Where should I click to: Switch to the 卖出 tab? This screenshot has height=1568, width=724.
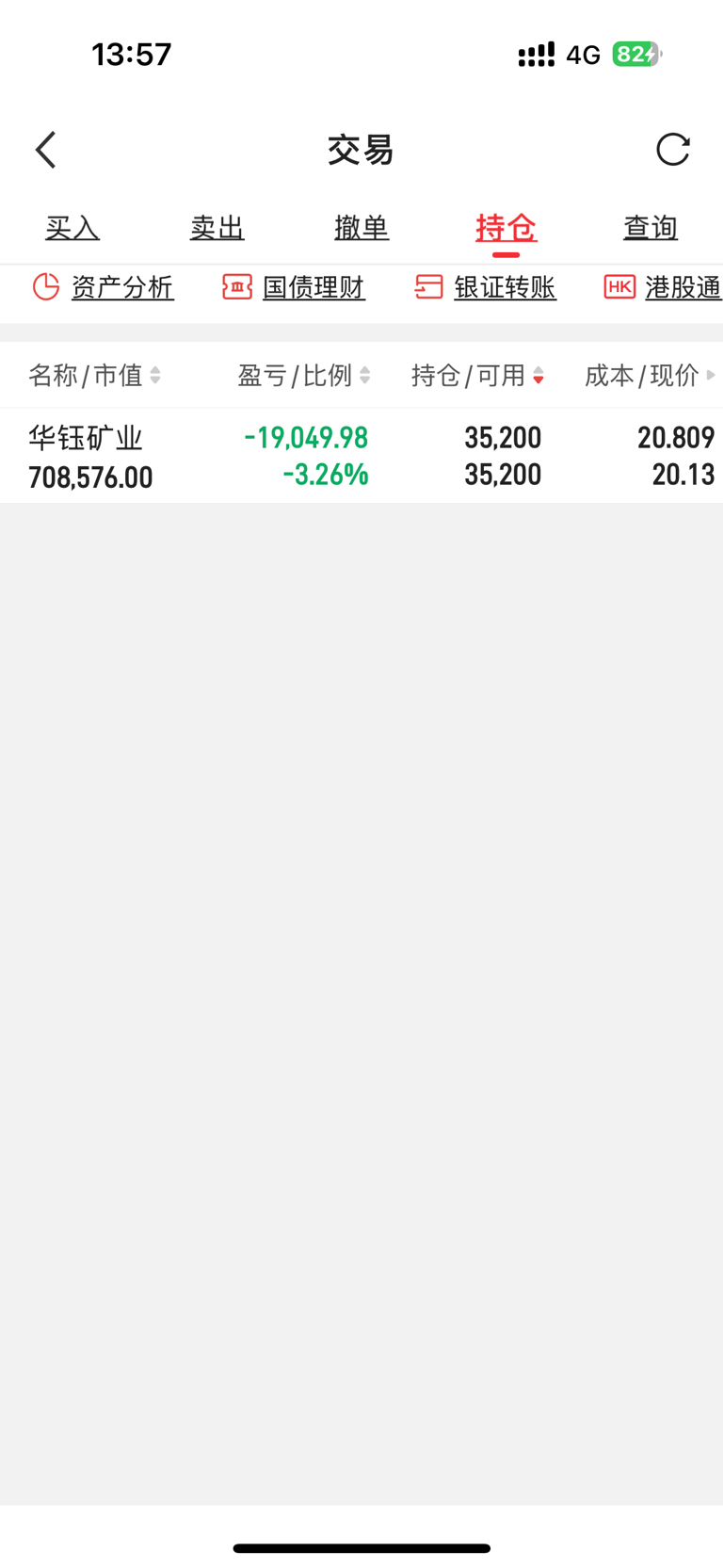click(217, 228)
